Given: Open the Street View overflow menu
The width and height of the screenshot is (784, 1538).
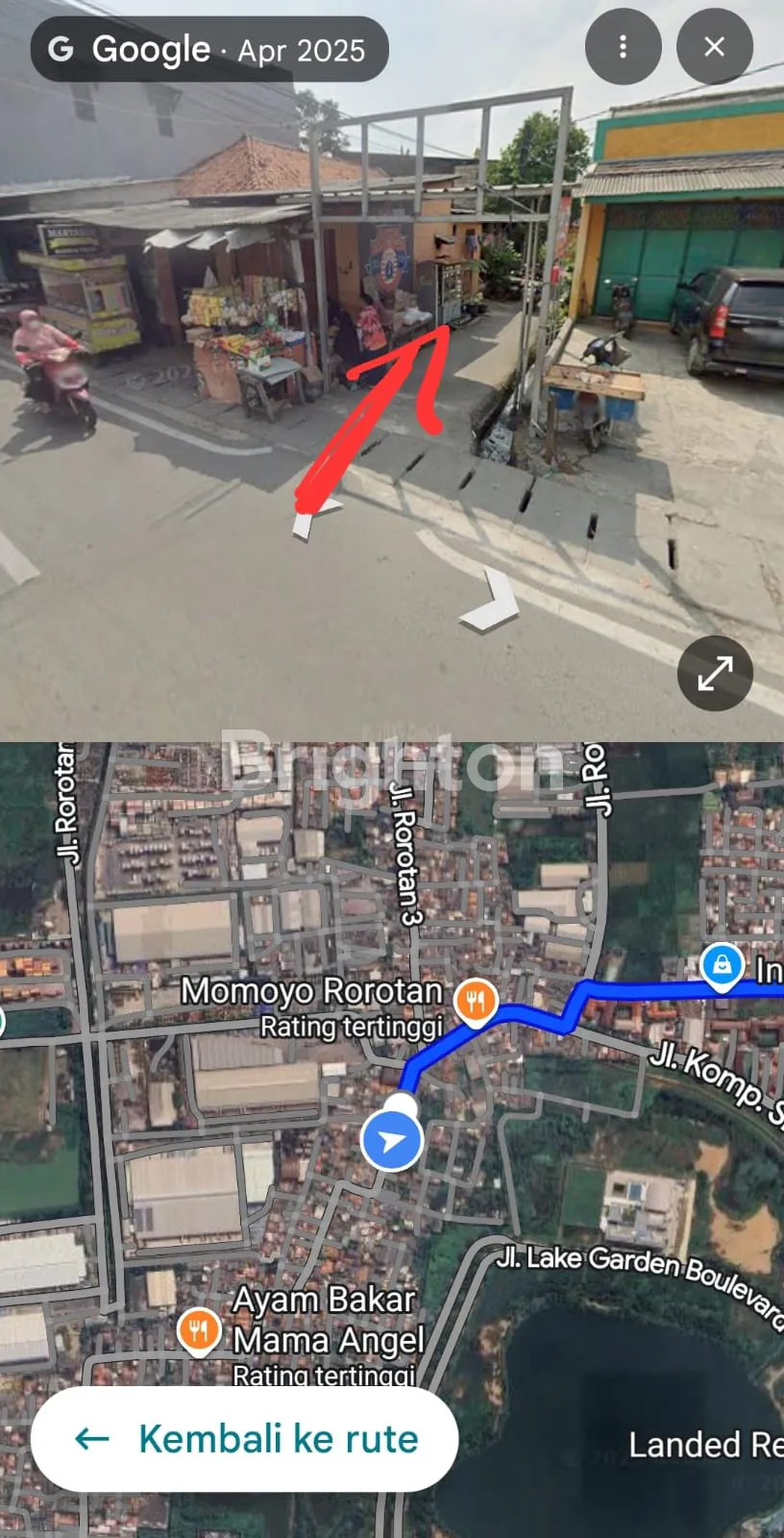Looking at the screenshot, I should (623, 47).
